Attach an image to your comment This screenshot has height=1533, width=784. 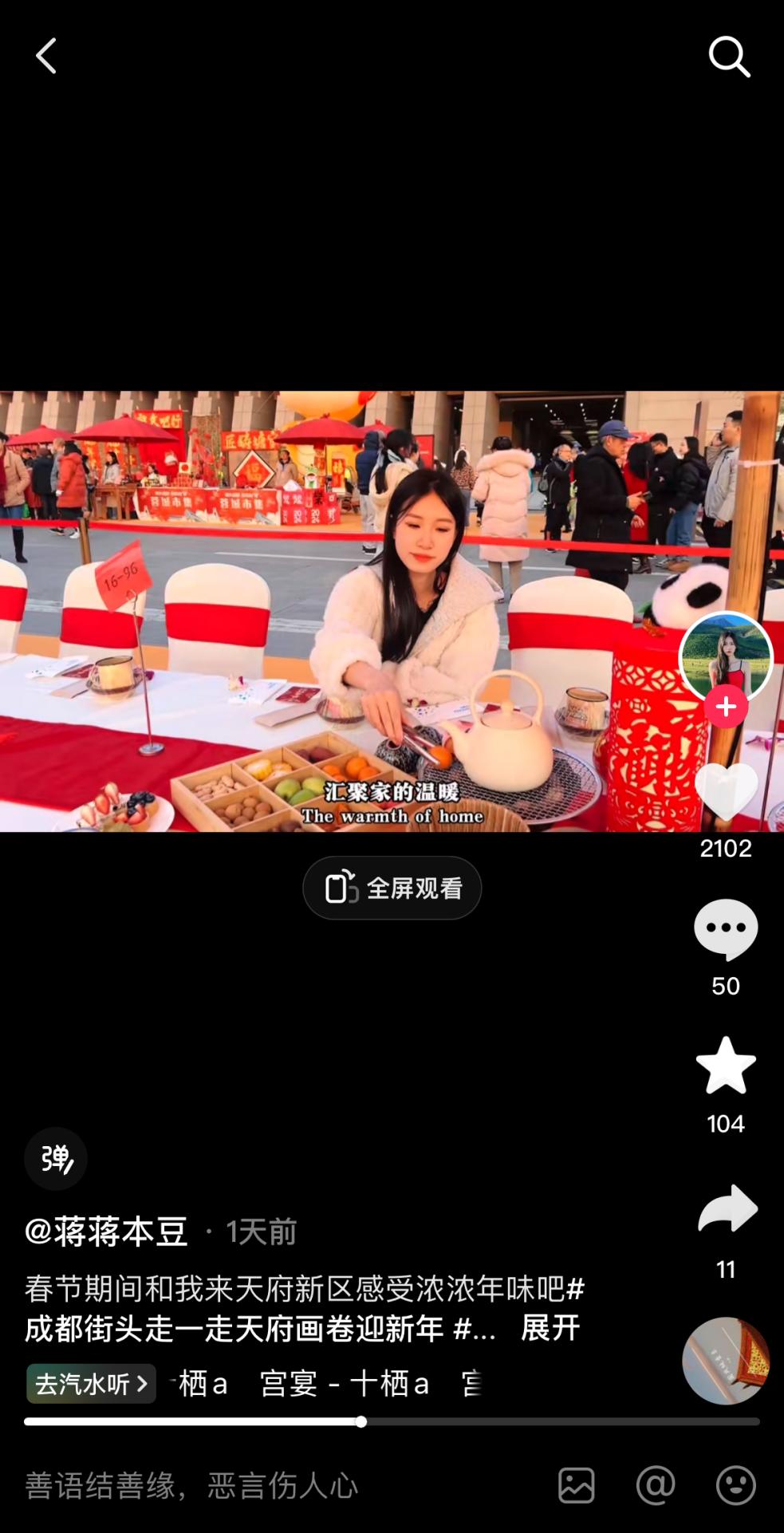point(576,1486)
